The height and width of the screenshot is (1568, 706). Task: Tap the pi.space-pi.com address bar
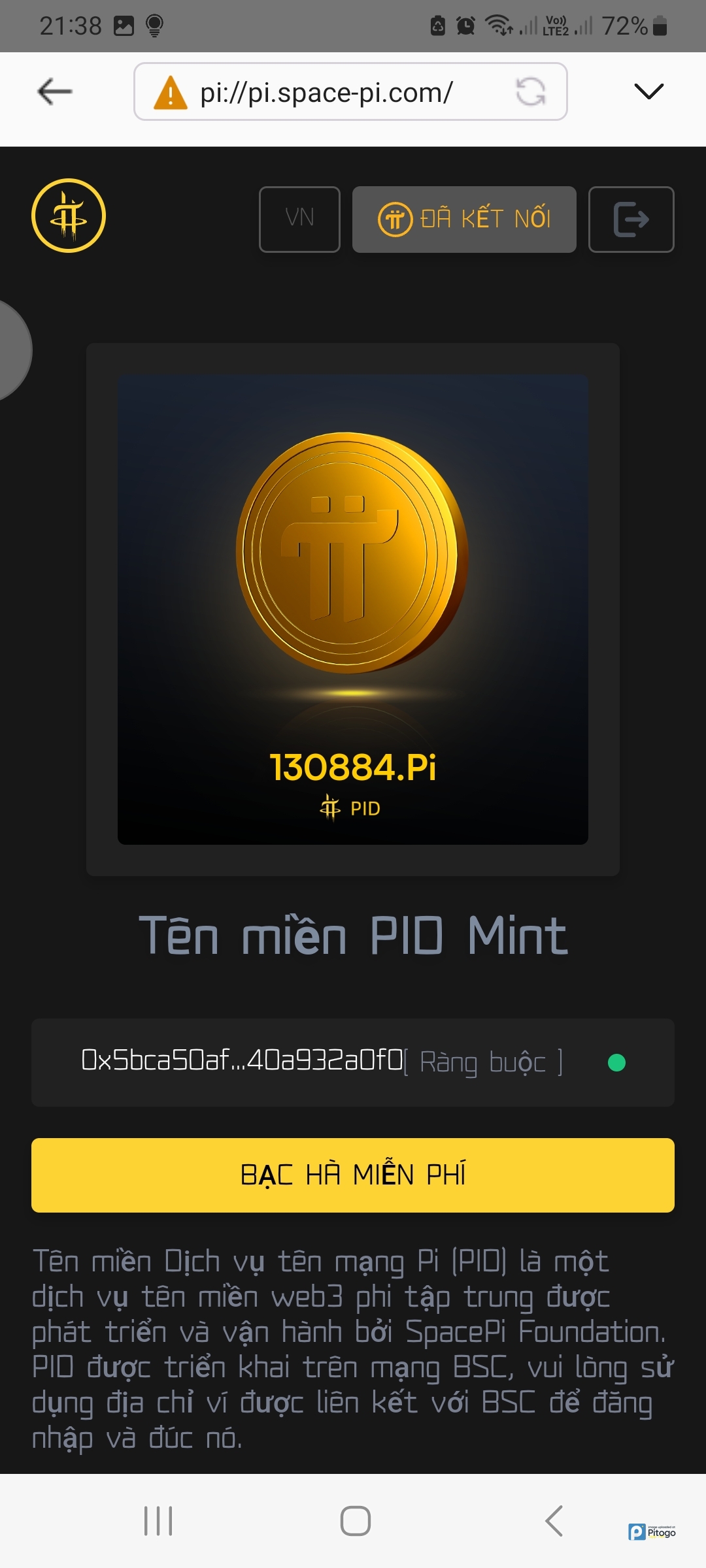(x=326, y=92)
